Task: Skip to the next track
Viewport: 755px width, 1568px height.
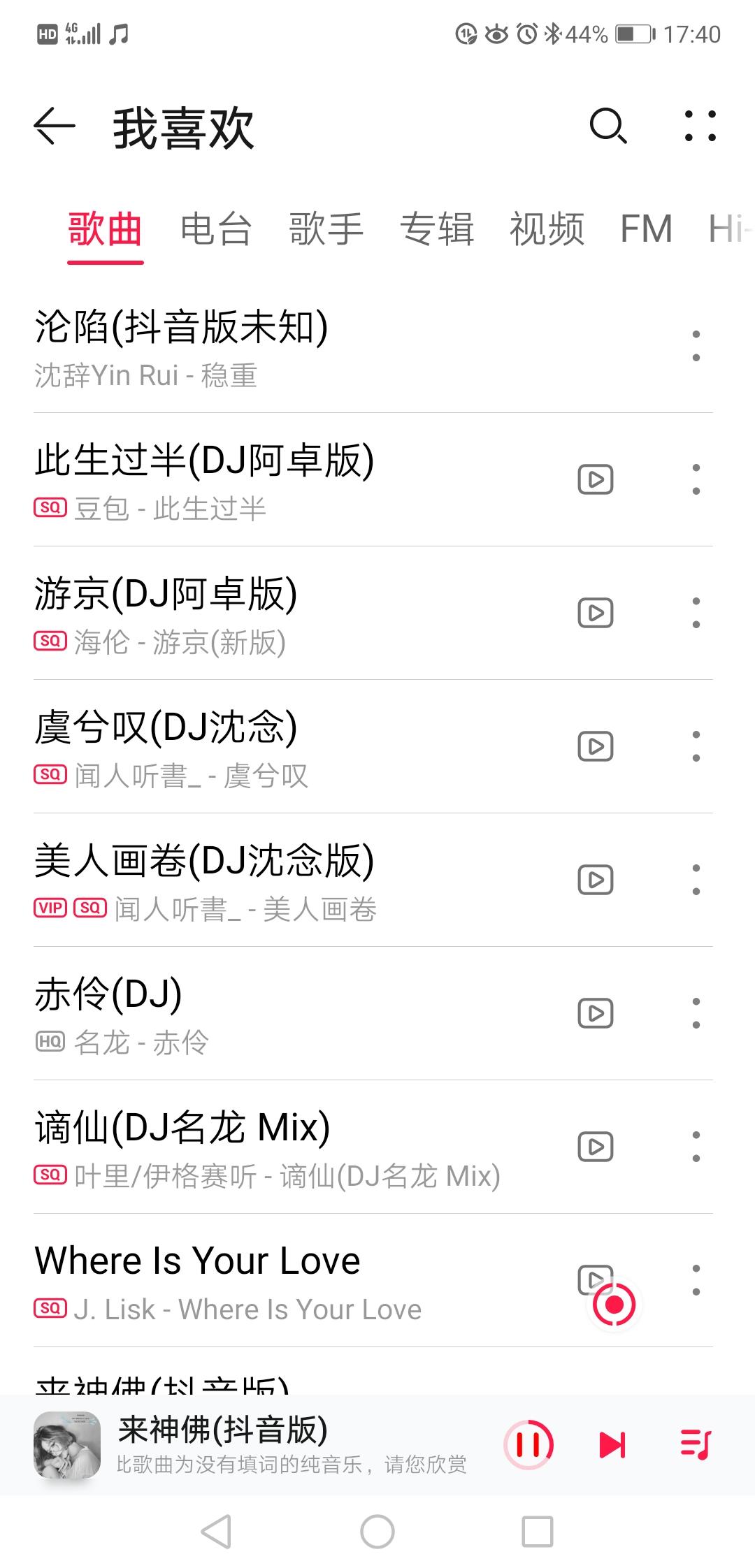Action: pos(612,1444)
